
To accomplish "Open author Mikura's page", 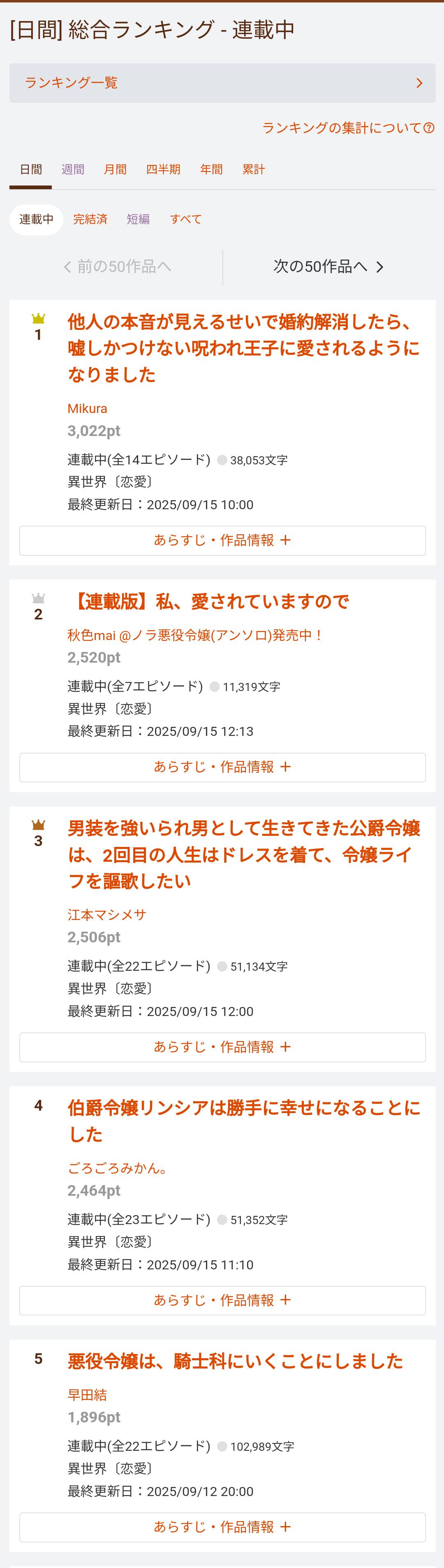I will click(87, 408).
